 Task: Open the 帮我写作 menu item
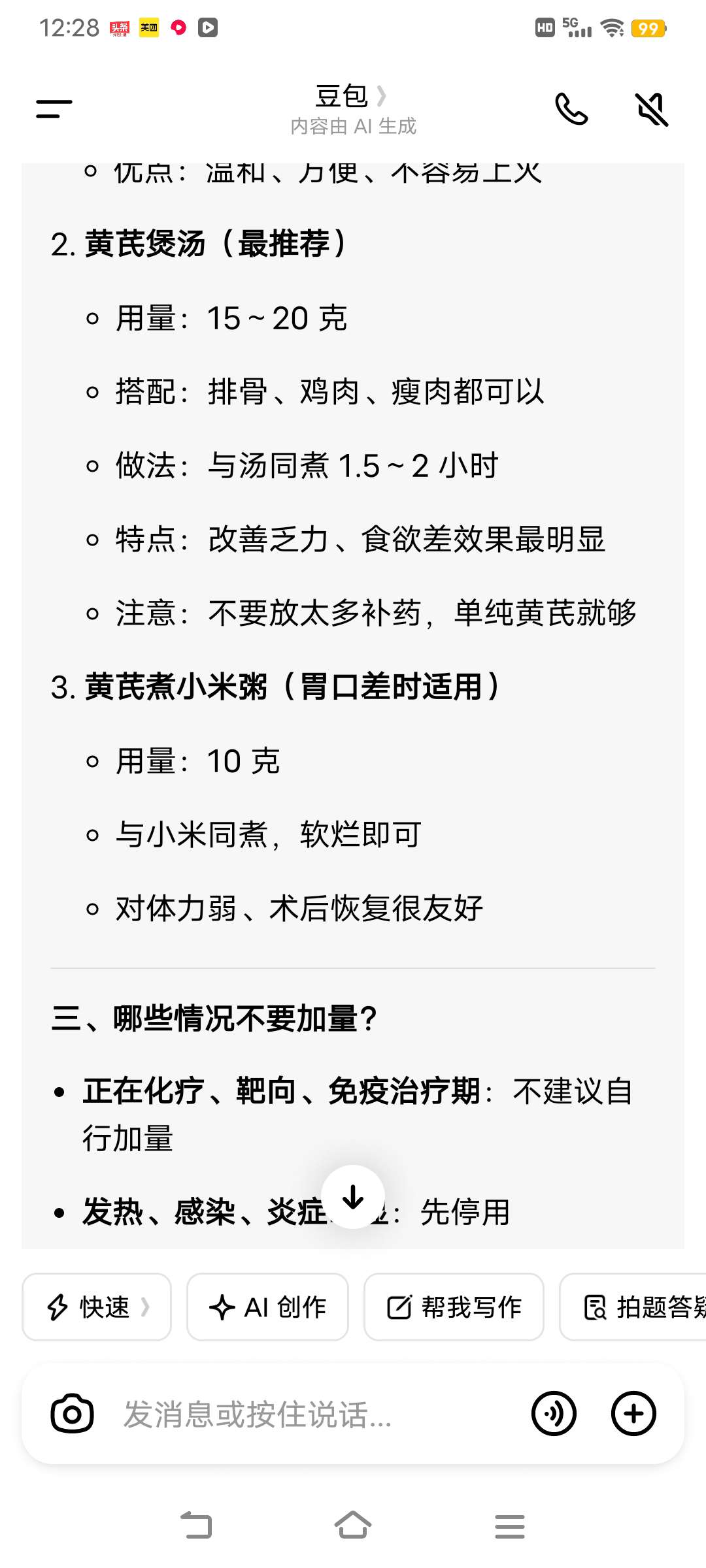point(454,1307)
